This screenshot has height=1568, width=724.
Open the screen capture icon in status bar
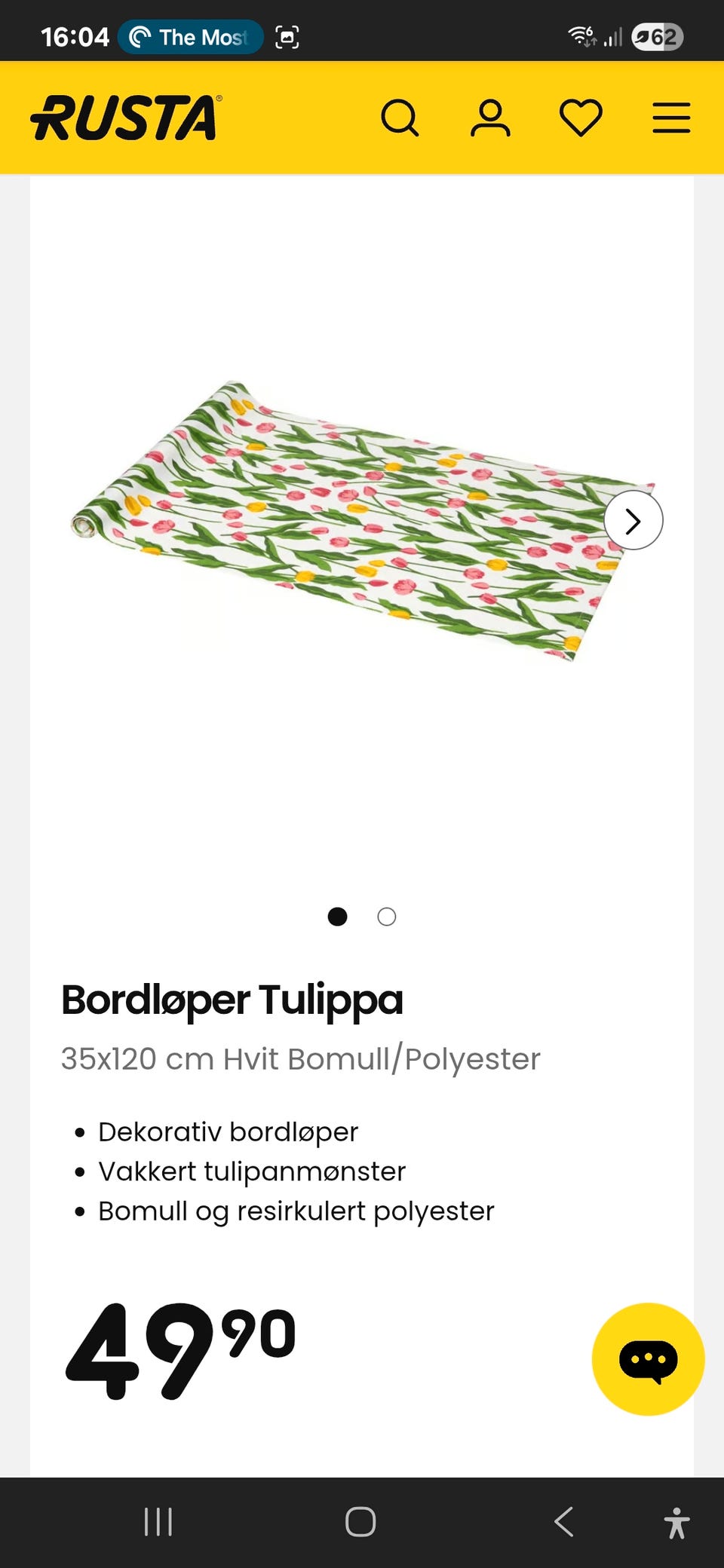(287, 36)
